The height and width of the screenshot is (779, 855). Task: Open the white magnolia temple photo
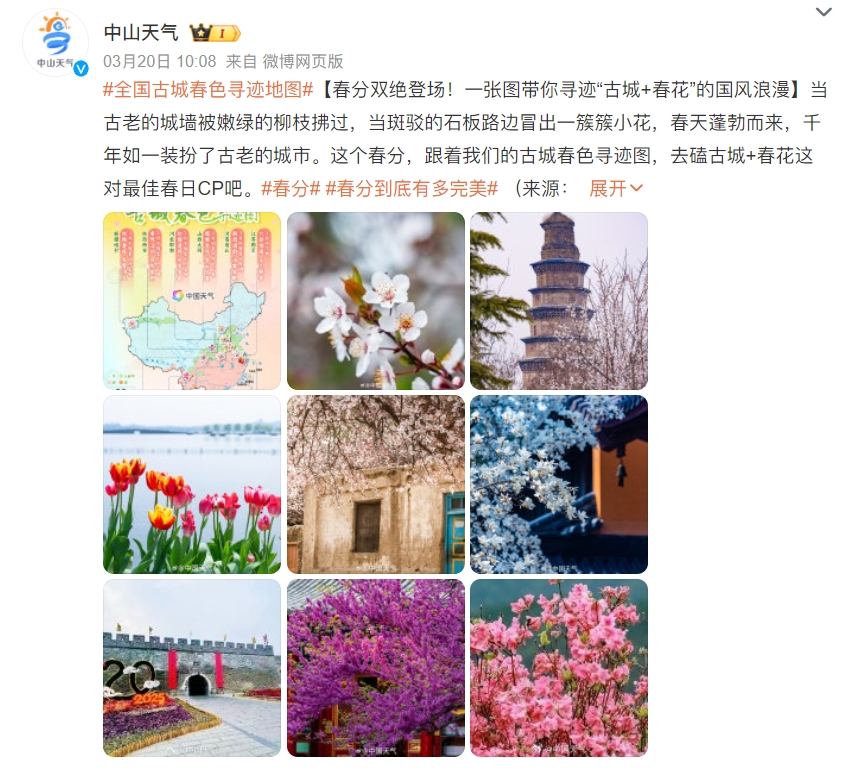559,485
